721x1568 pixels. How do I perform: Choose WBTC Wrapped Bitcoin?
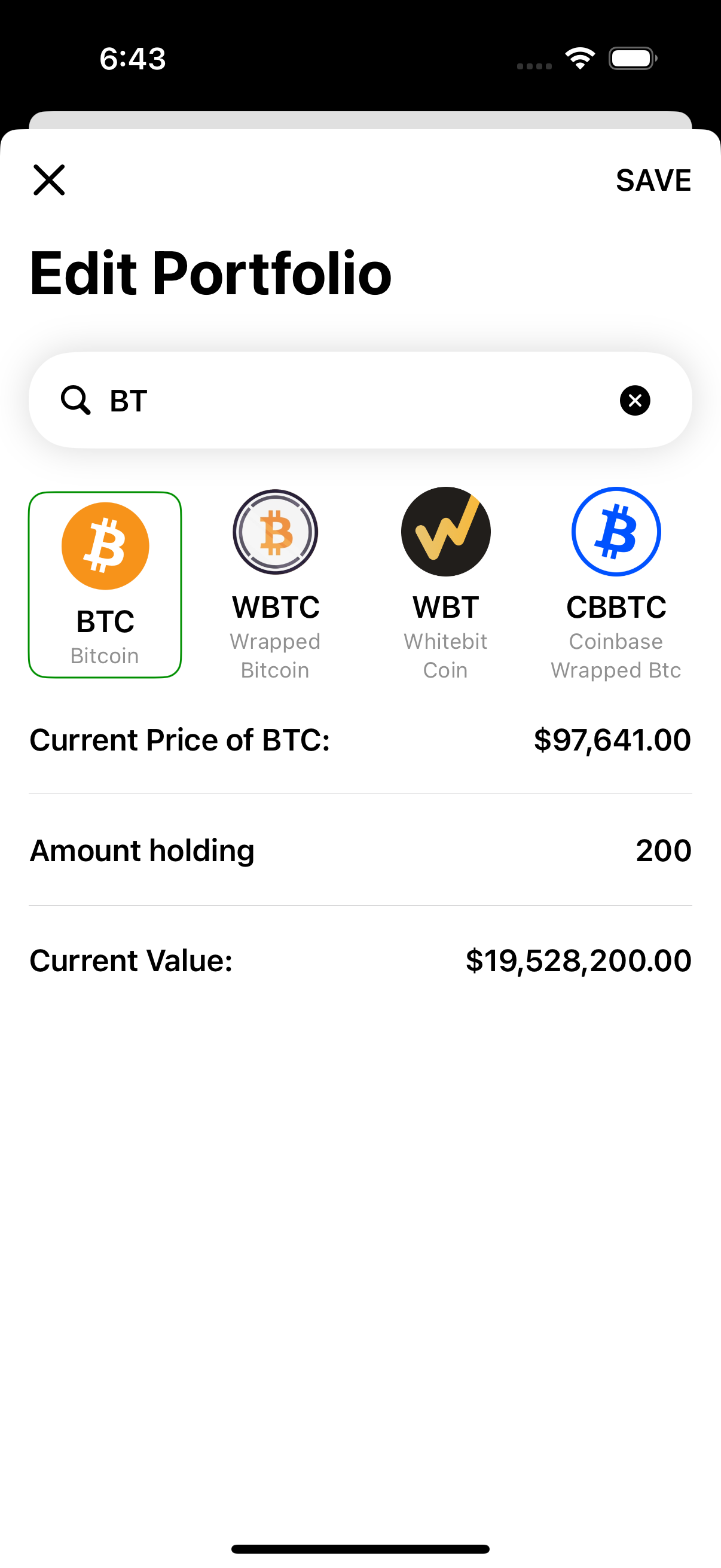275,584
